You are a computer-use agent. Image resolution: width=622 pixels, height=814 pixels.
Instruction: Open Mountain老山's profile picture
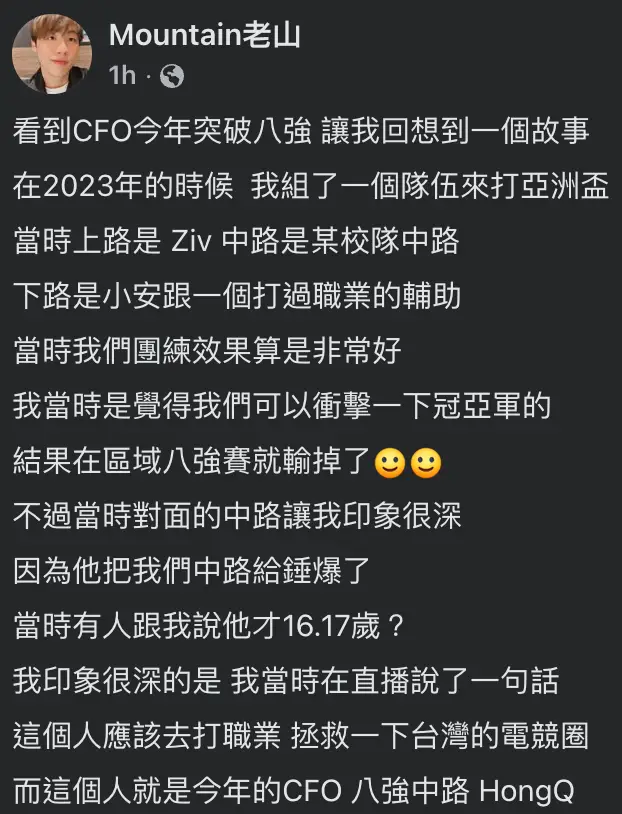(52, 55)
